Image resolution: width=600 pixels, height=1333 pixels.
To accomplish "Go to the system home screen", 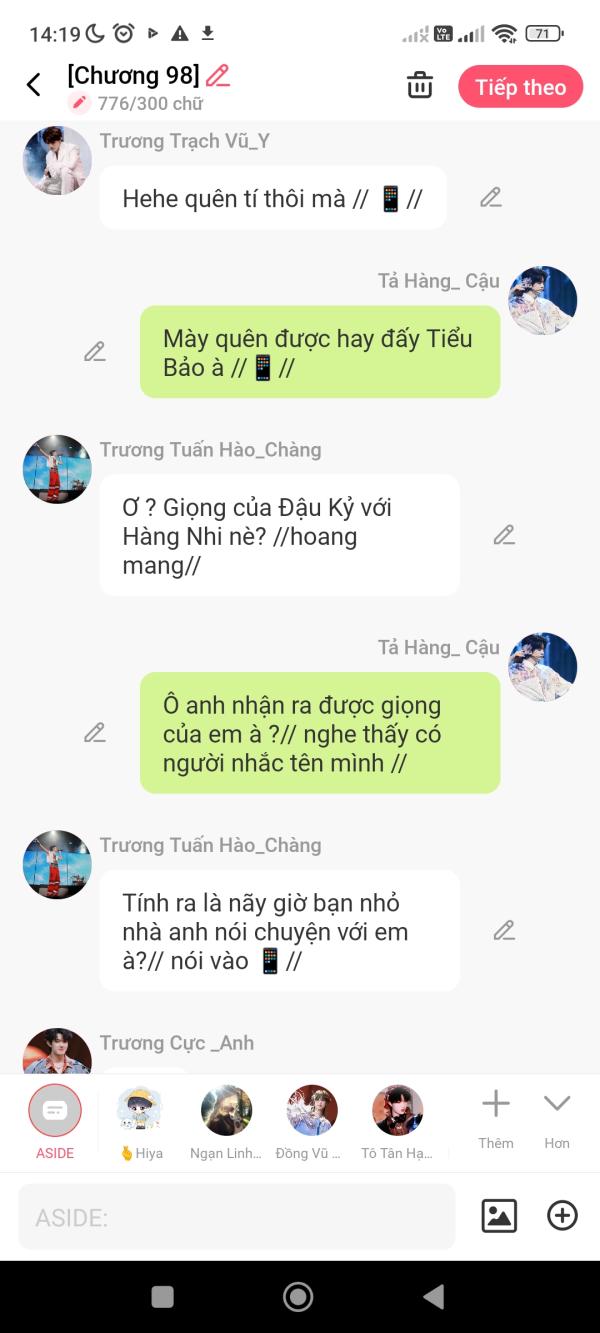I will (298, 1297).
